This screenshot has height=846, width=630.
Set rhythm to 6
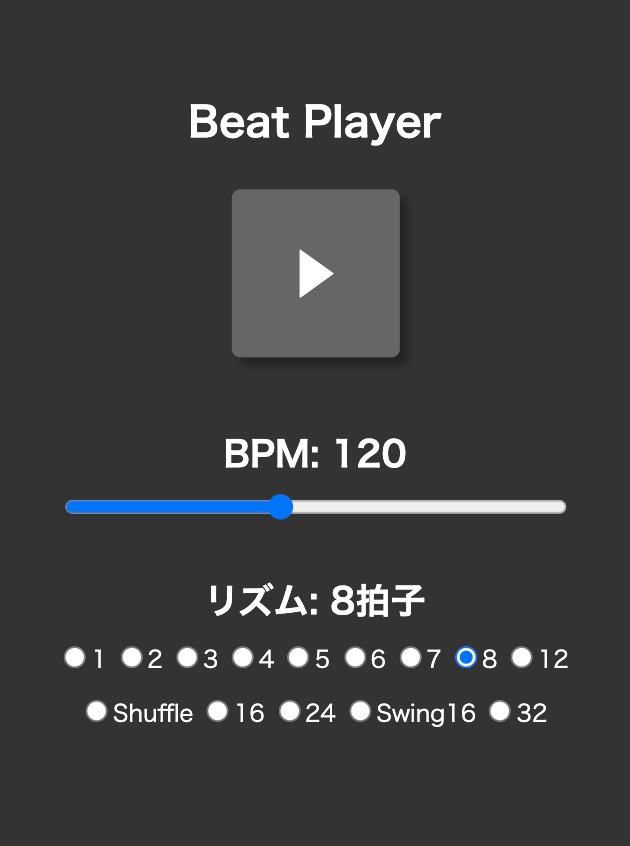click(355, 658)
